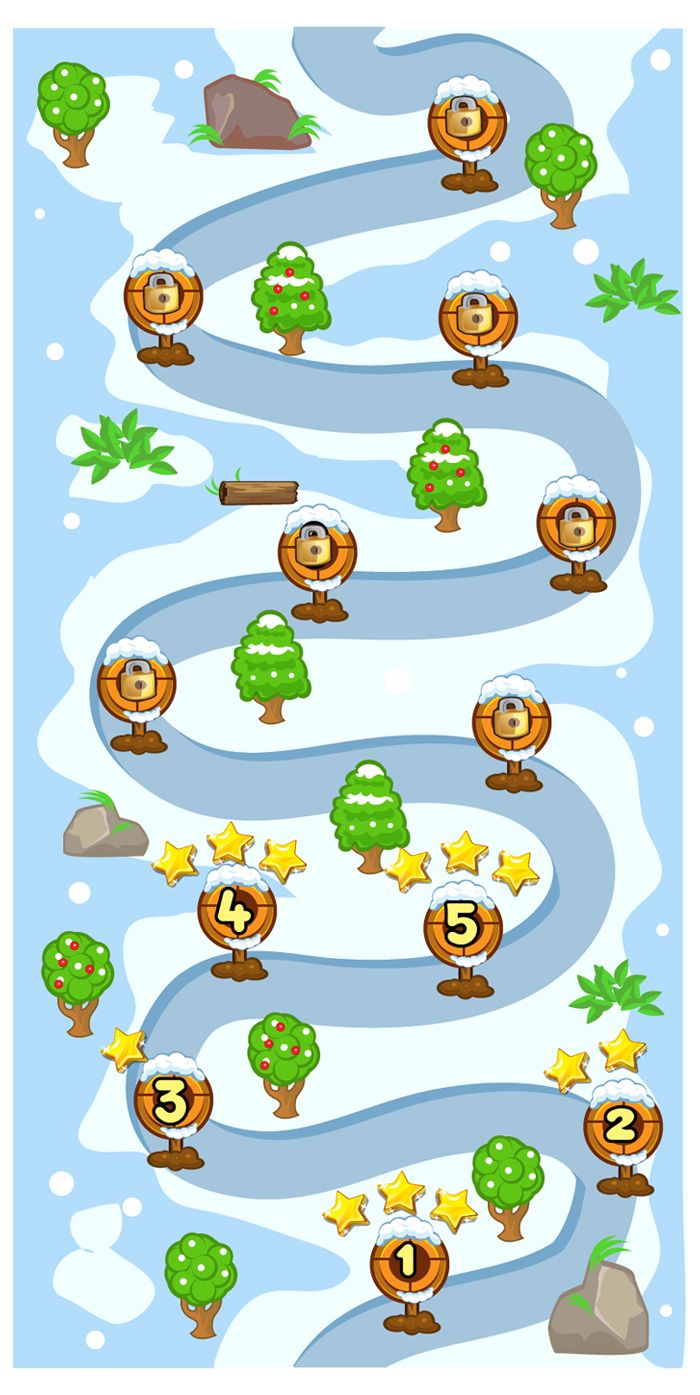Start level 1
Viewport: 700px width, 1395px height.
(x=408, y=1261)
